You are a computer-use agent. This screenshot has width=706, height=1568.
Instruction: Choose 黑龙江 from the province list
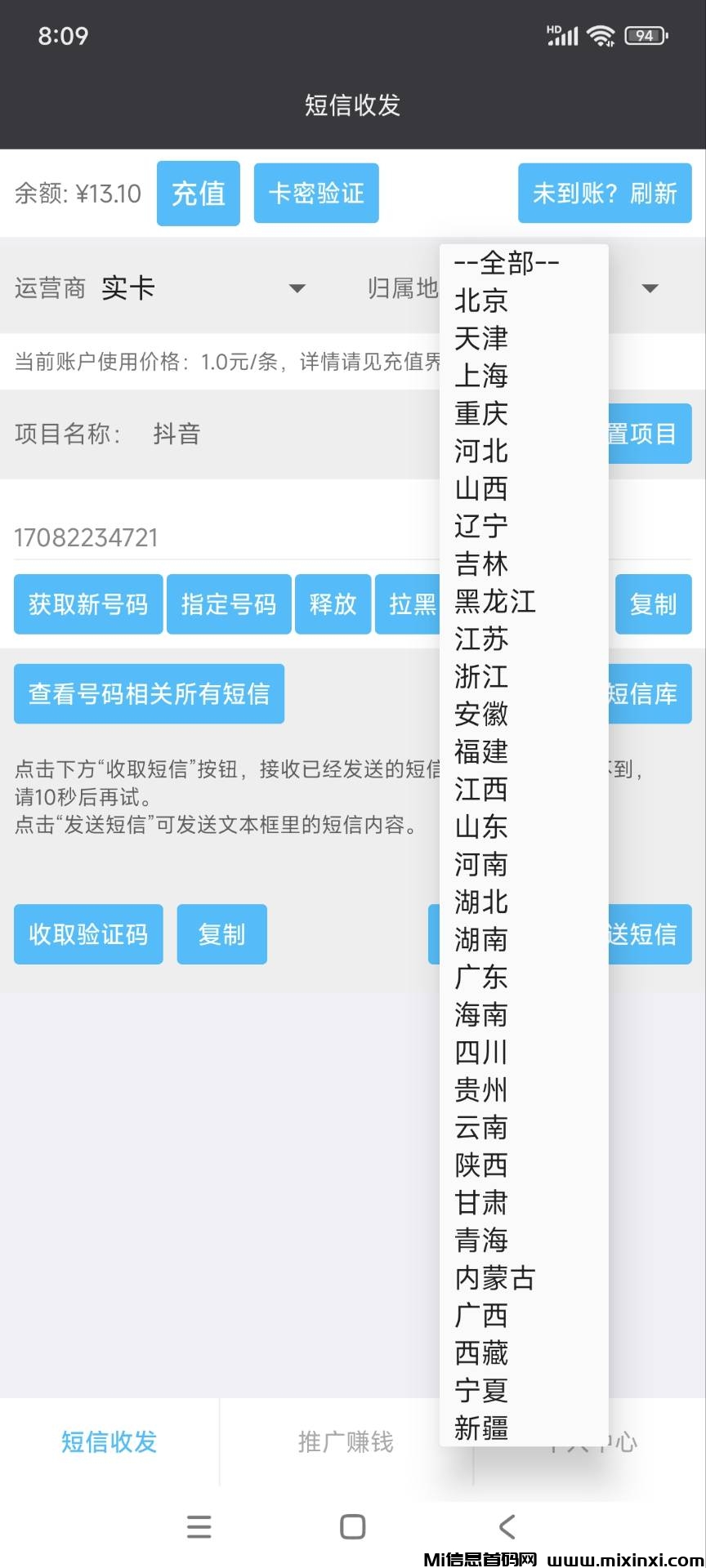[x=495, y=601]
